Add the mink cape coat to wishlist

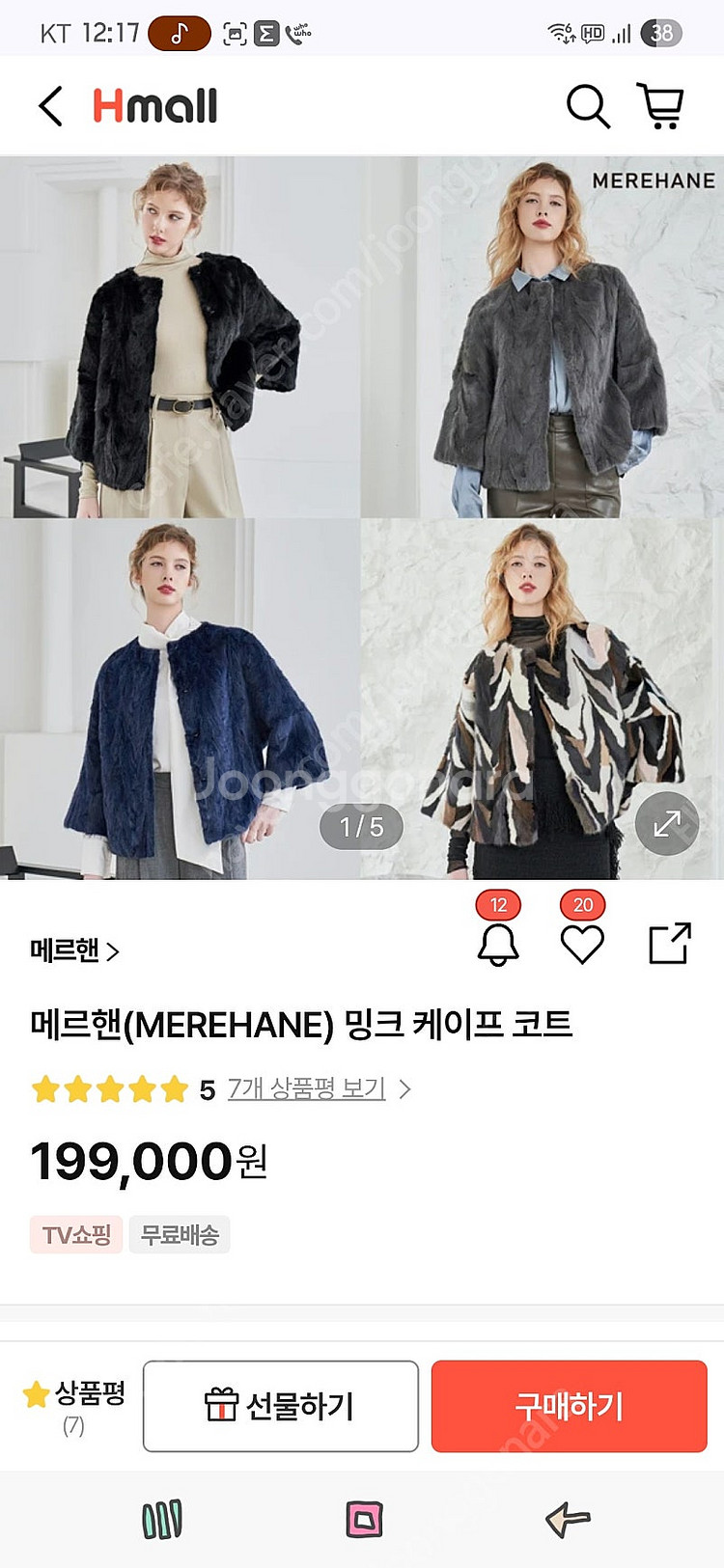(x=582, y=944)
